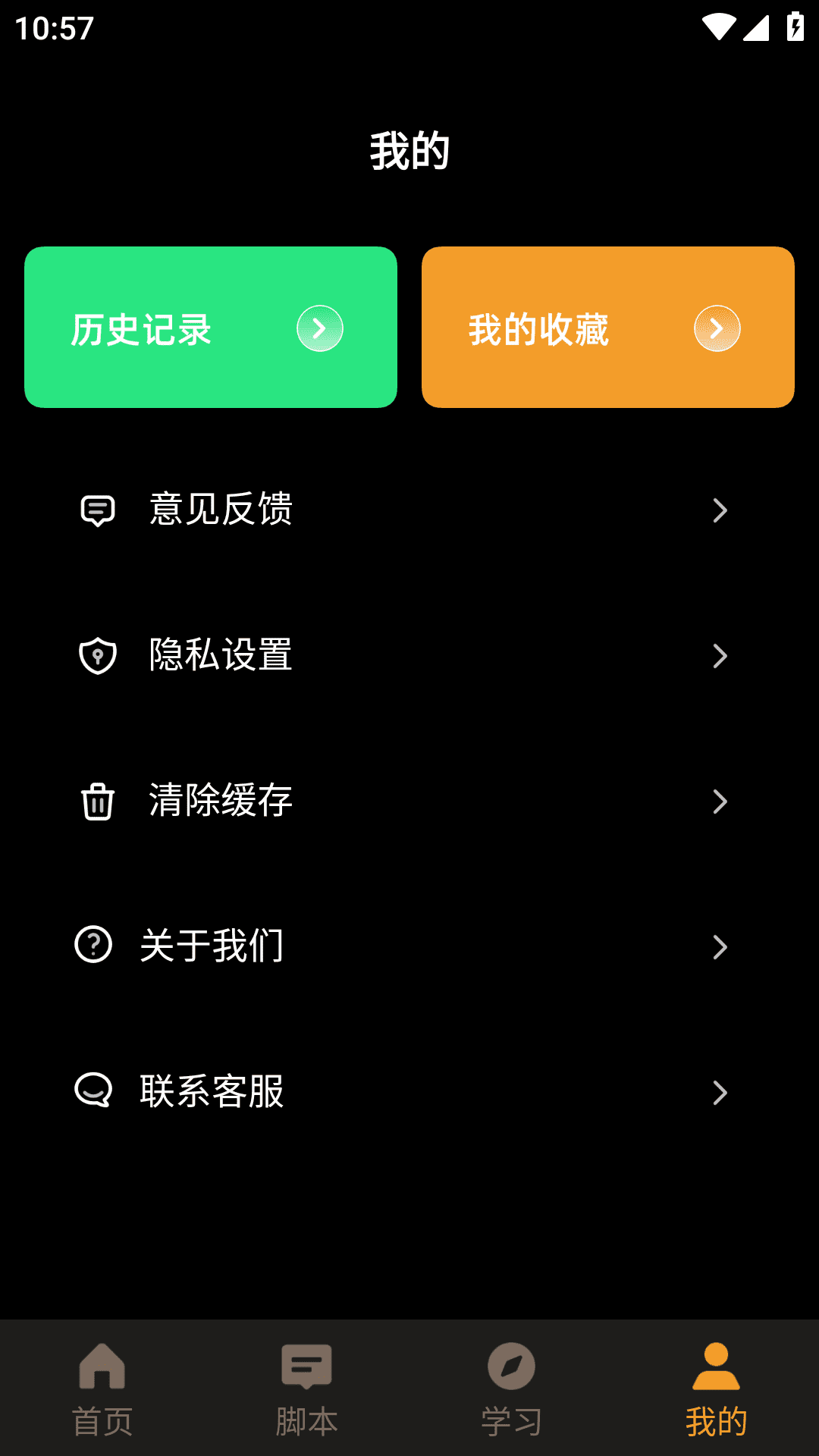Open the 我的收藏 favorites card

tap(608, 328)
